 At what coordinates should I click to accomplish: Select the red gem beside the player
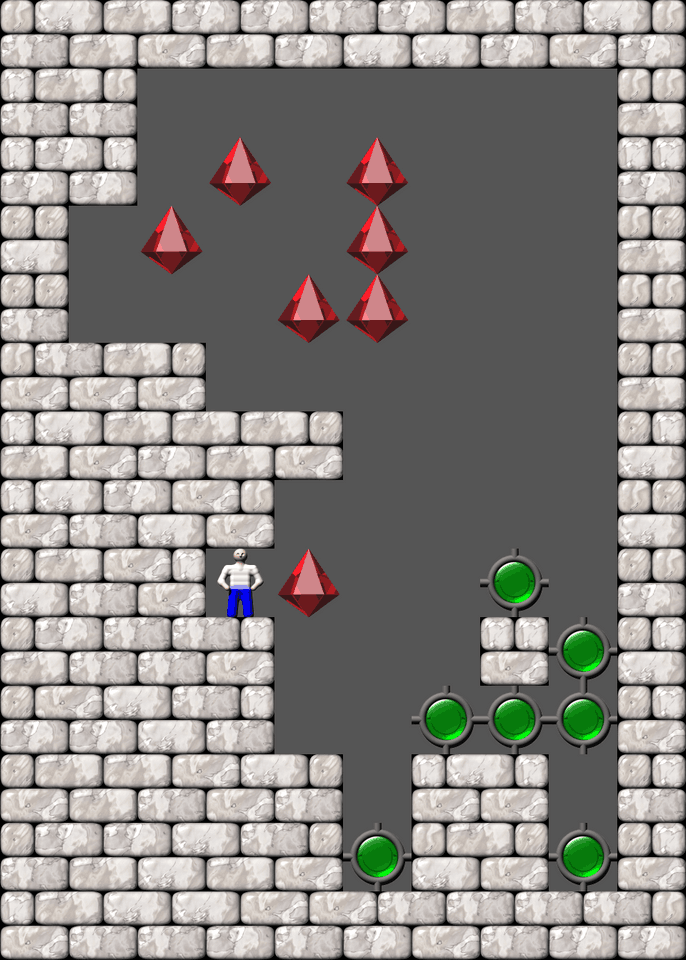pos(308,582)
